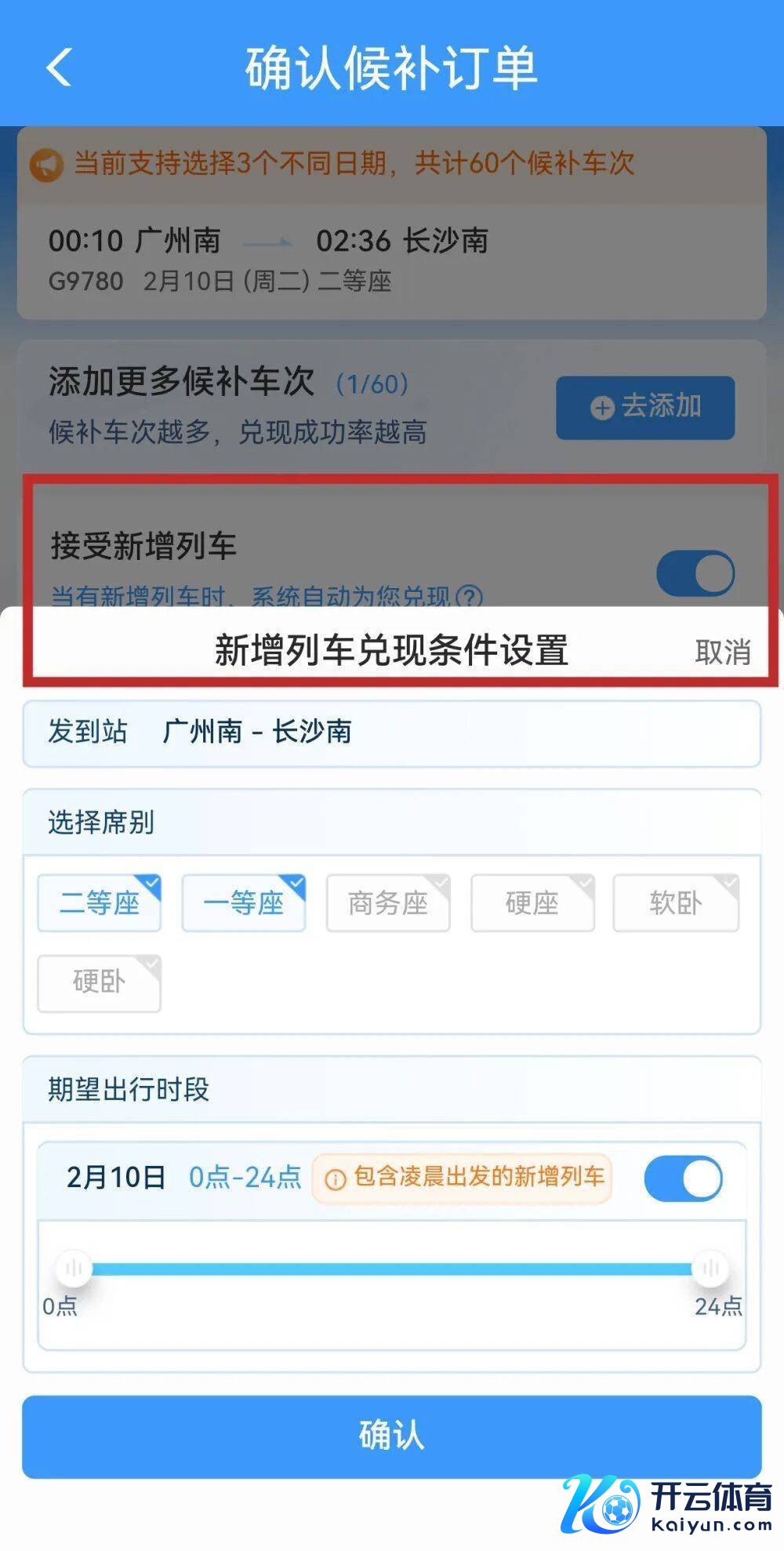
Task: Select 商务座 seat type
Action: [388, 903]
